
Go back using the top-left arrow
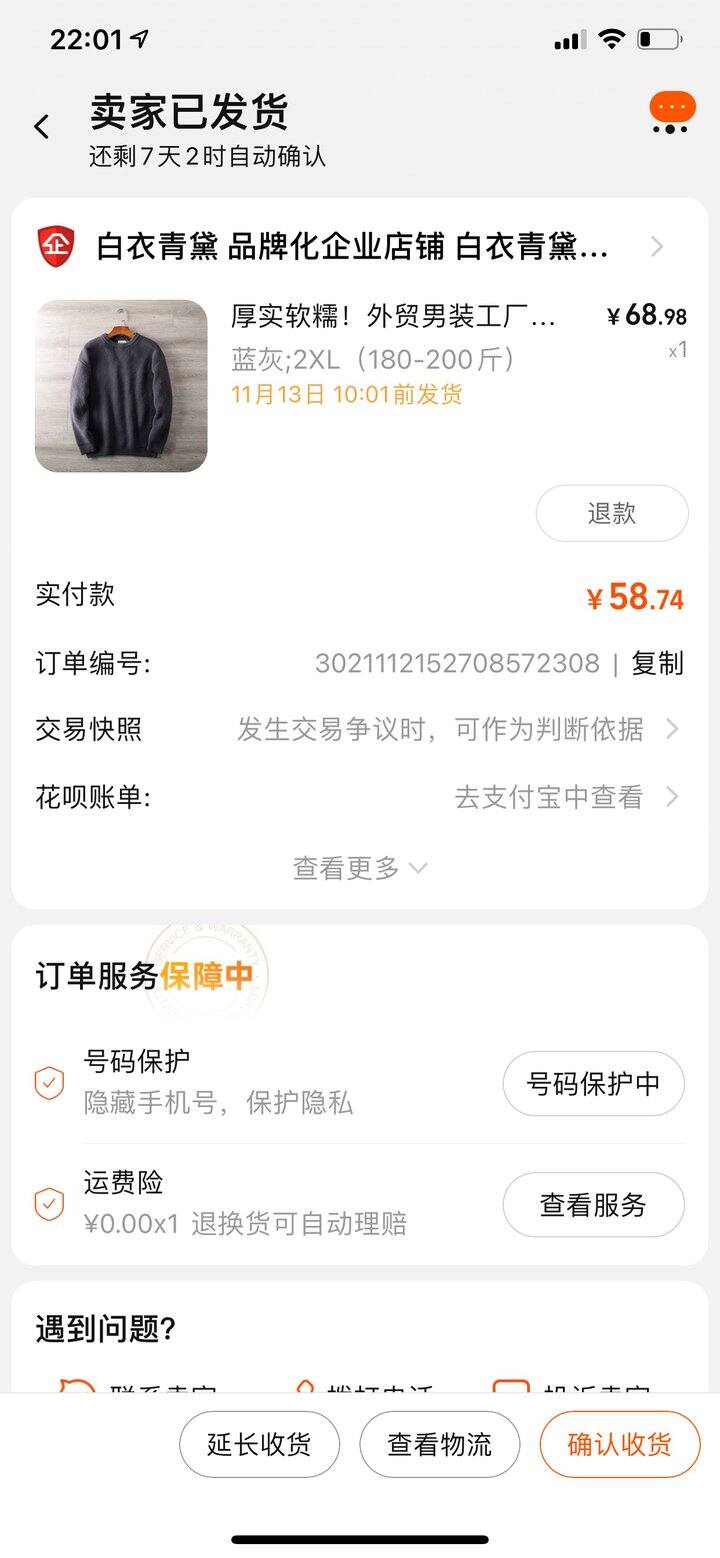coord(41,127)
